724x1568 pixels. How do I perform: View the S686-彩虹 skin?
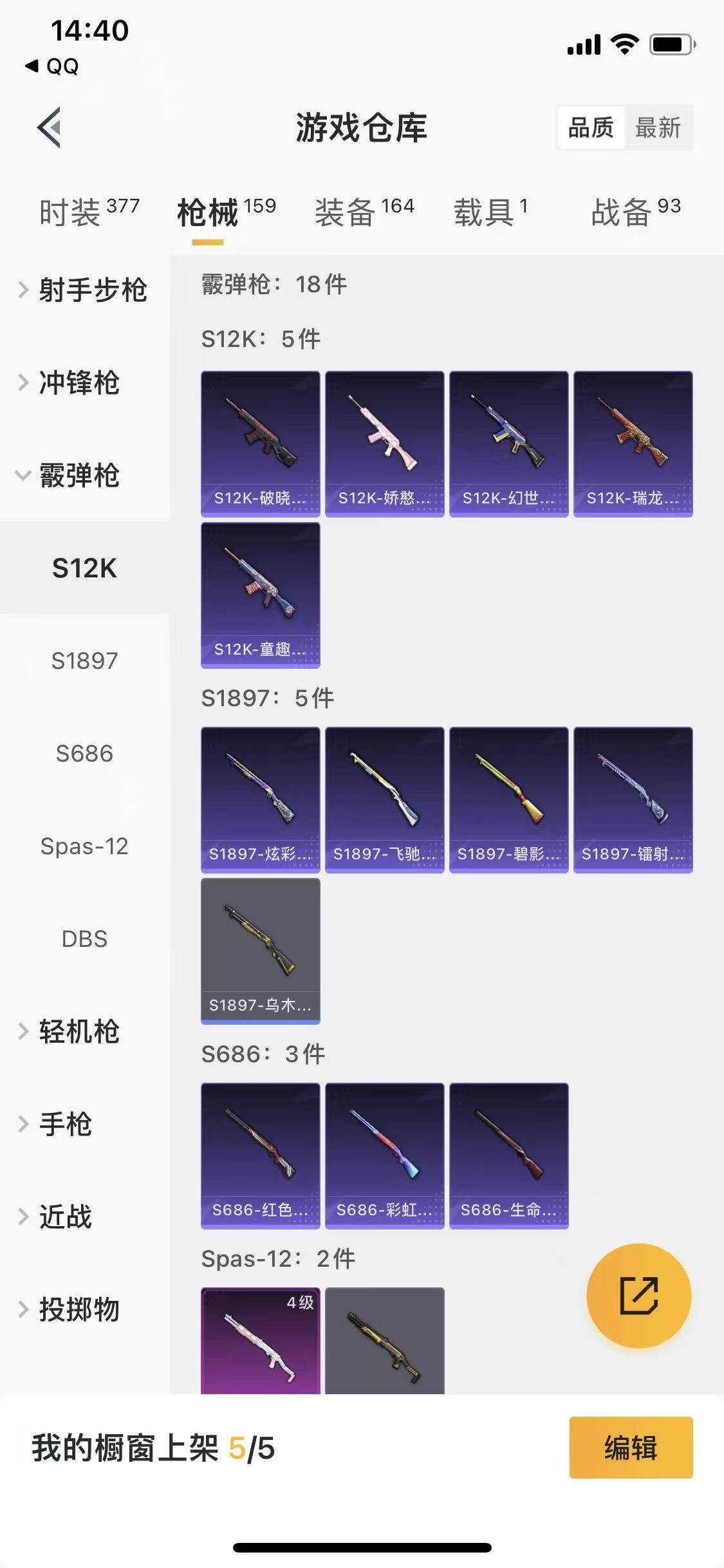(x=384, y=1155)
